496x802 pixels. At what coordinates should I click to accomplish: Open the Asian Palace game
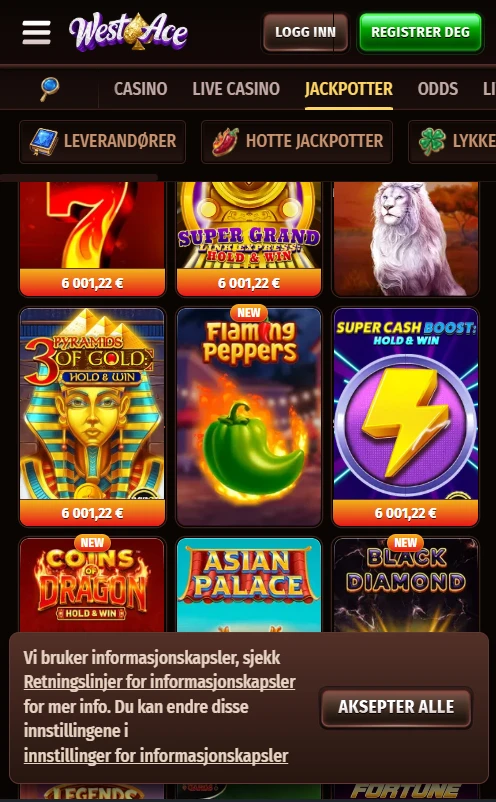point(249,585)
